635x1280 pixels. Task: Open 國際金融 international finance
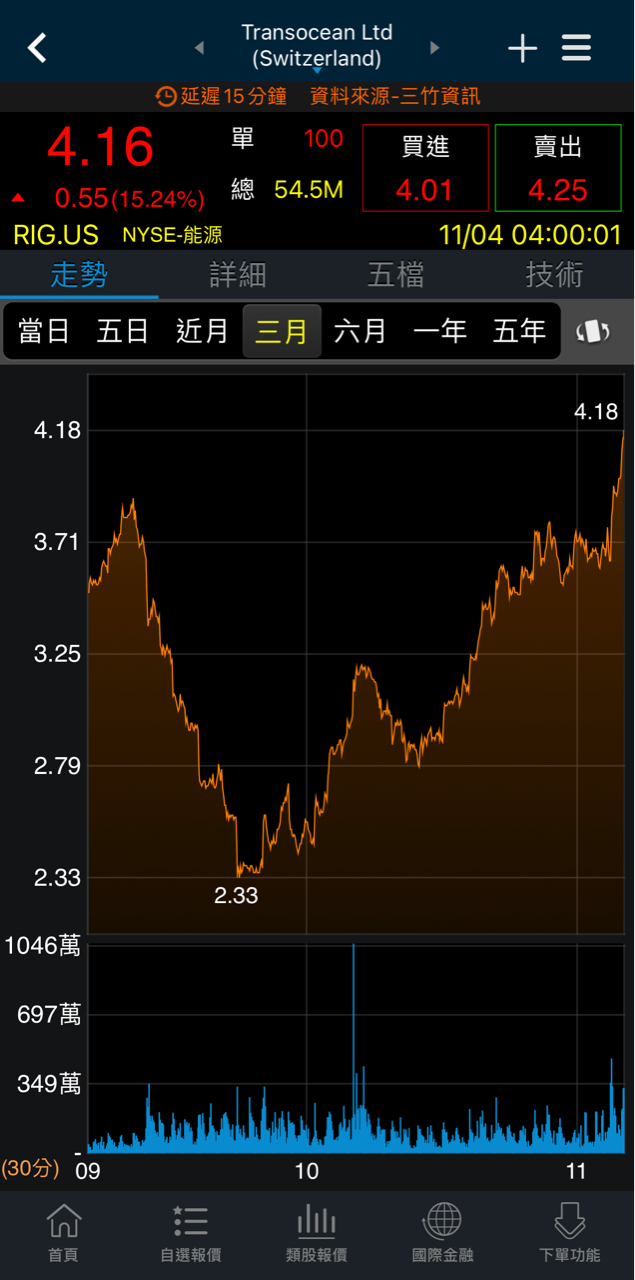pos(442,1233)
